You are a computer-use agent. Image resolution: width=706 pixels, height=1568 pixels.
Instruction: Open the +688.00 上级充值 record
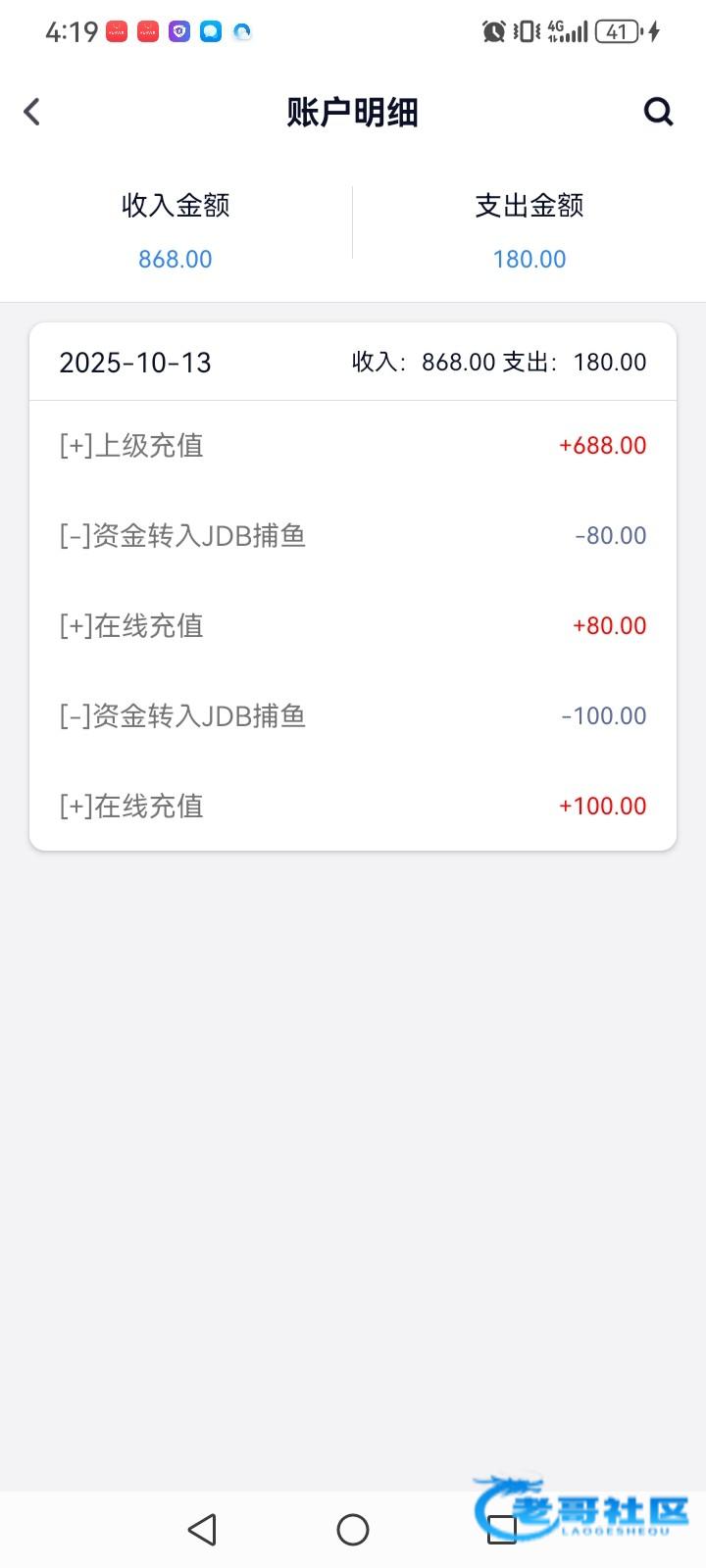[353, 446]
